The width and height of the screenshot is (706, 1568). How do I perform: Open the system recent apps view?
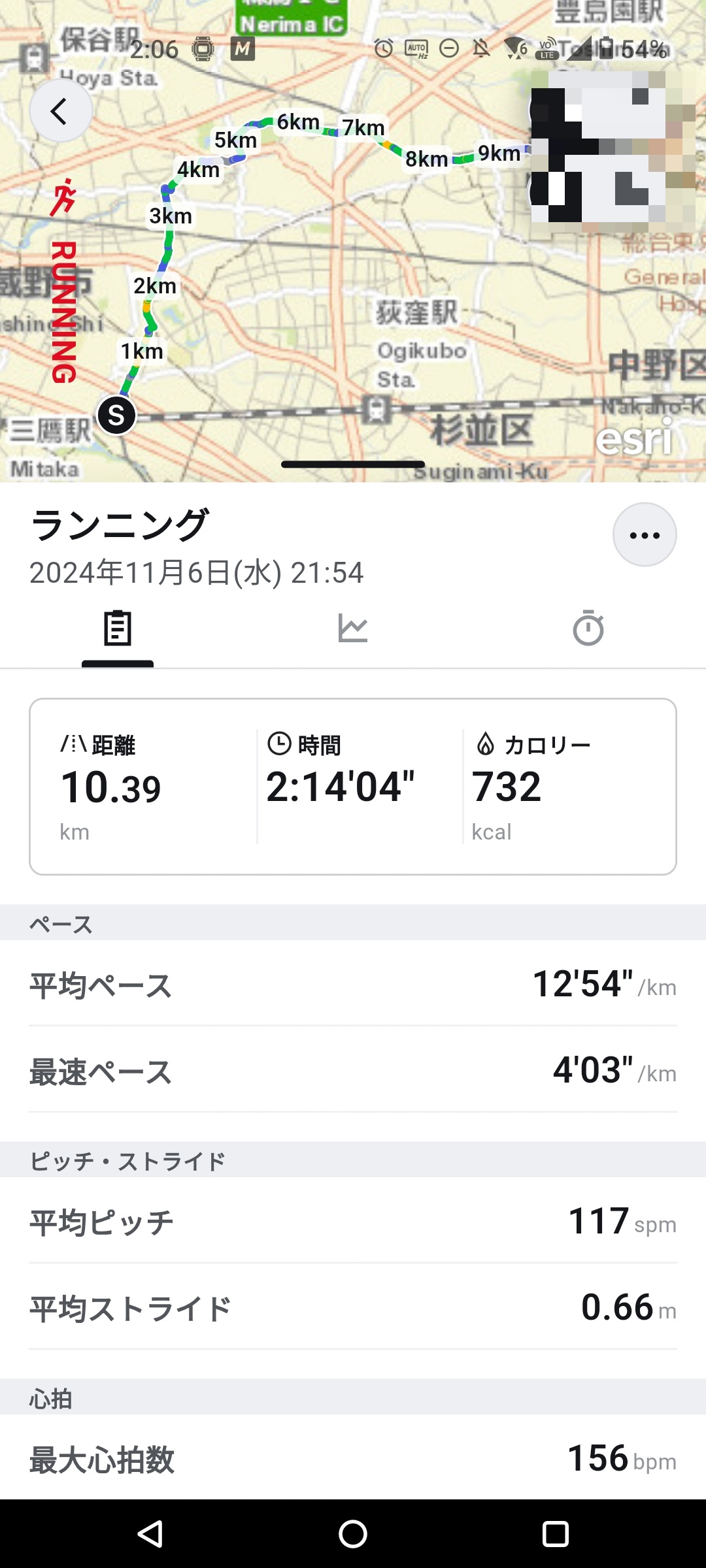click(x=556, y=1533)
